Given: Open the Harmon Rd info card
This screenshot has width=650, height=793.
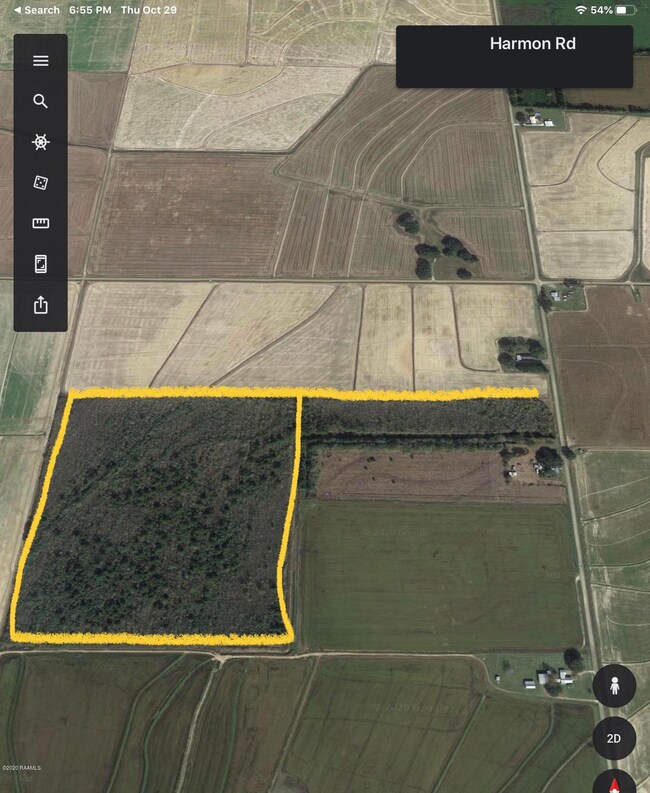Looking at the screenshot, I should (514, 57).
